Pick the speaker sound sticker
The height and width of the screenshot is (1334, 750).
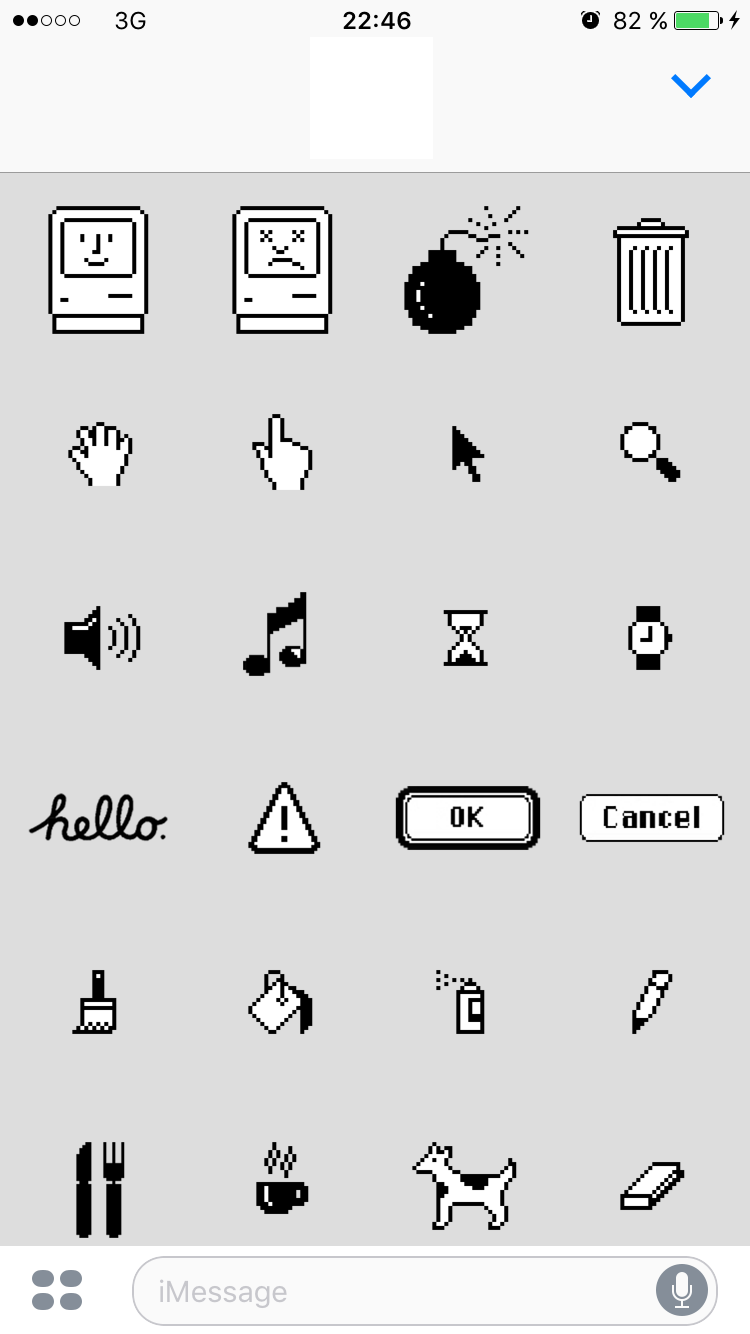click(102, 637)
